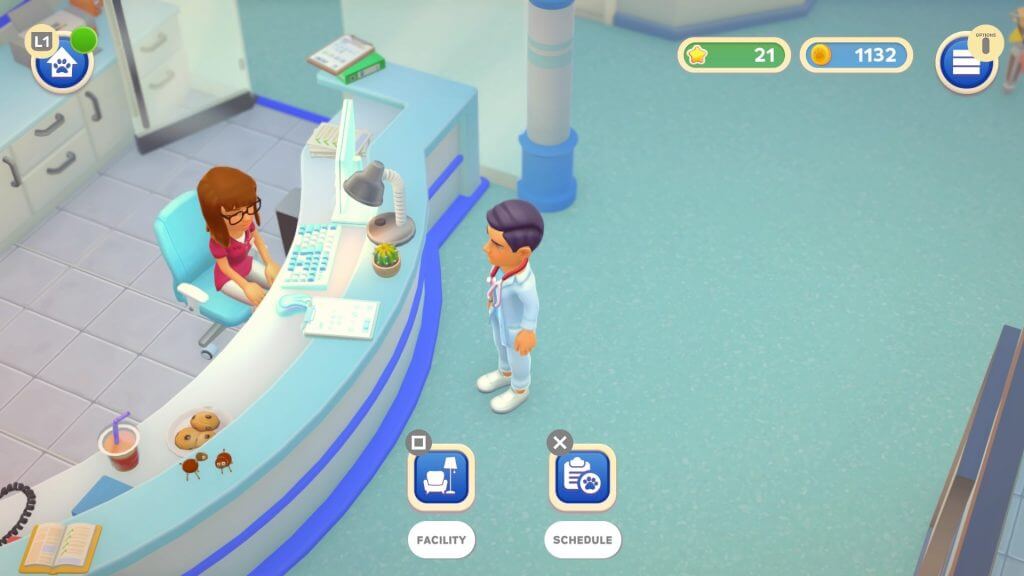Open the options menu button
The image size is (1024, 576).
pos(966,64)
